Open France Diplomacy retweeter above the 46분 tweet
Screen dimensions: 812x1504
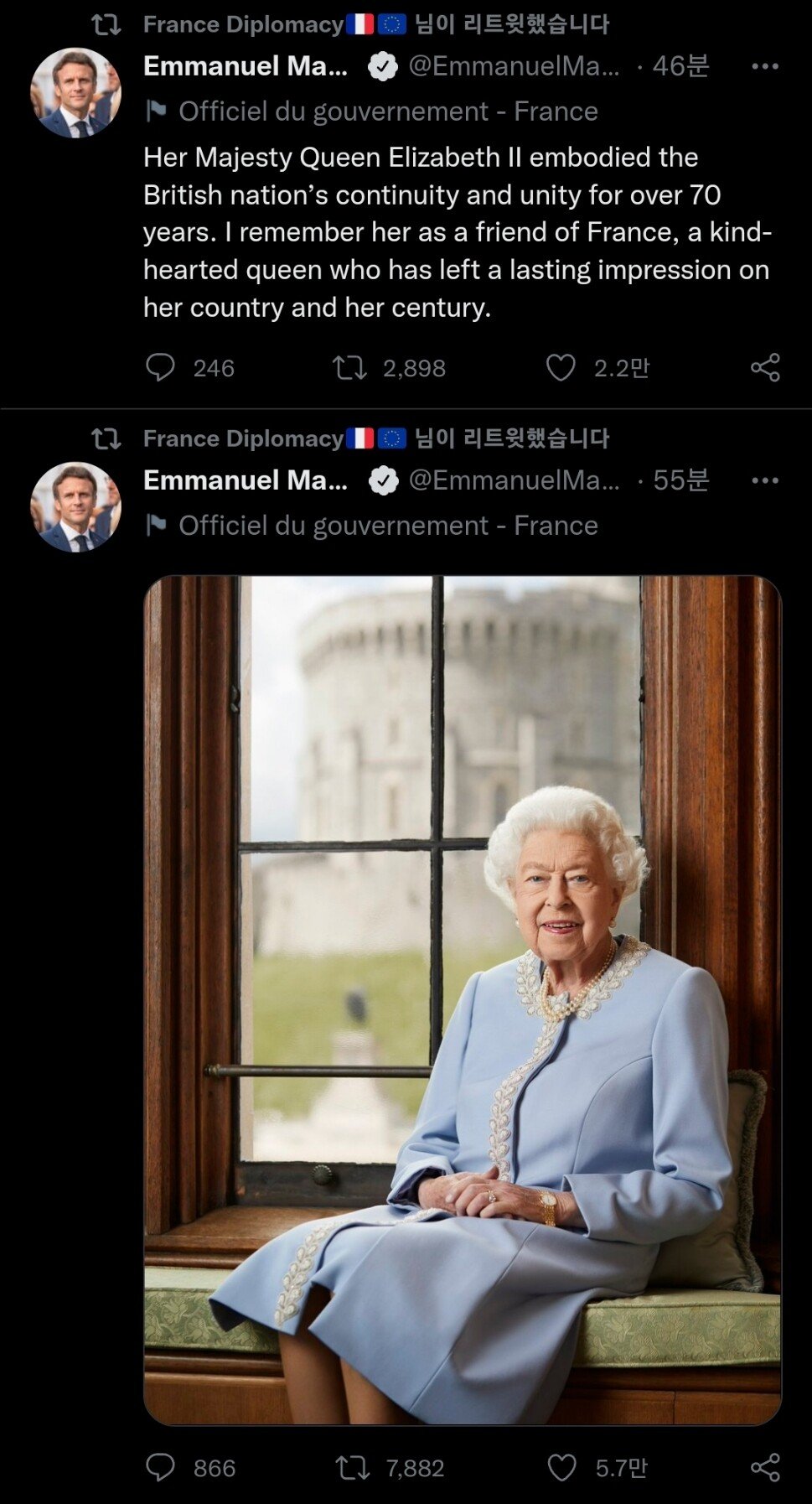click(x=243, y=24)
